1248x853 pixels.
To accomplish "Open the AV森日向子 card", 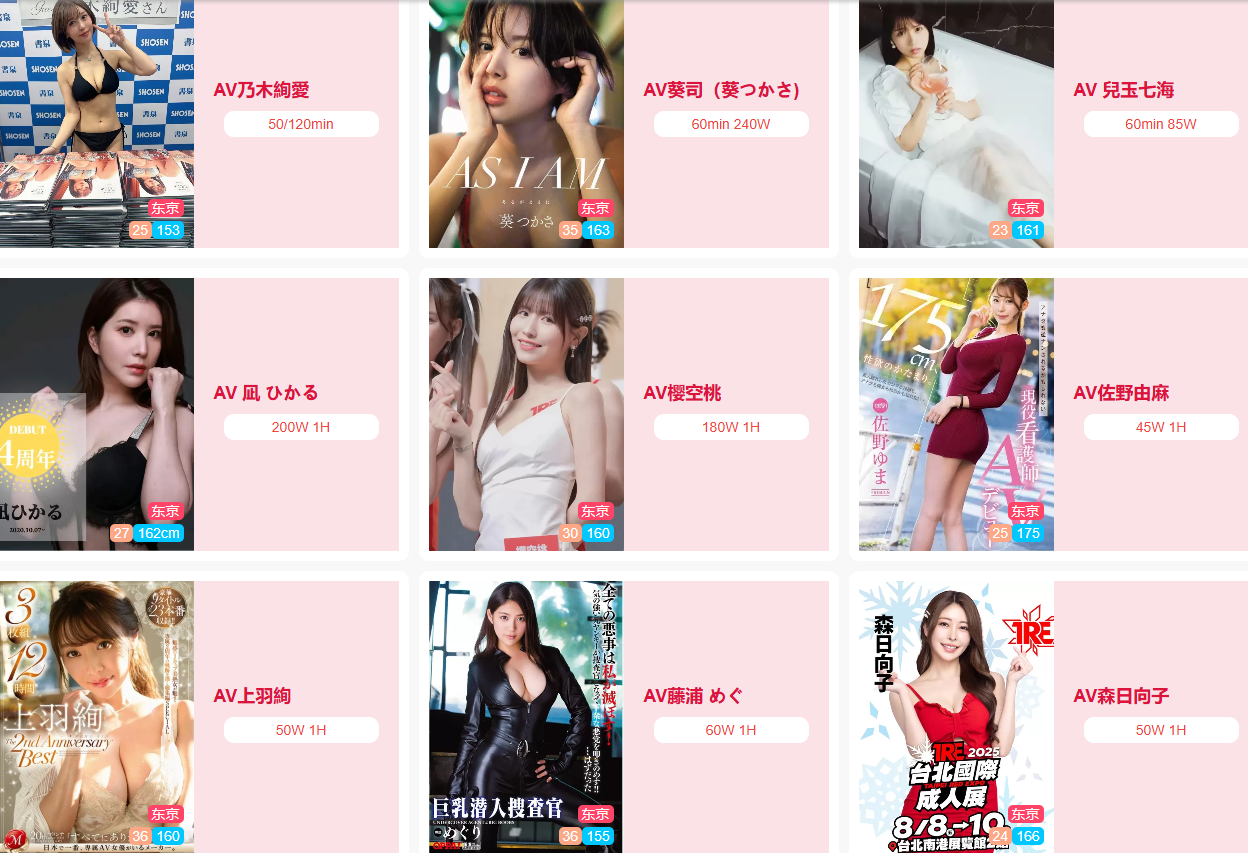I will coord(1121,696).
